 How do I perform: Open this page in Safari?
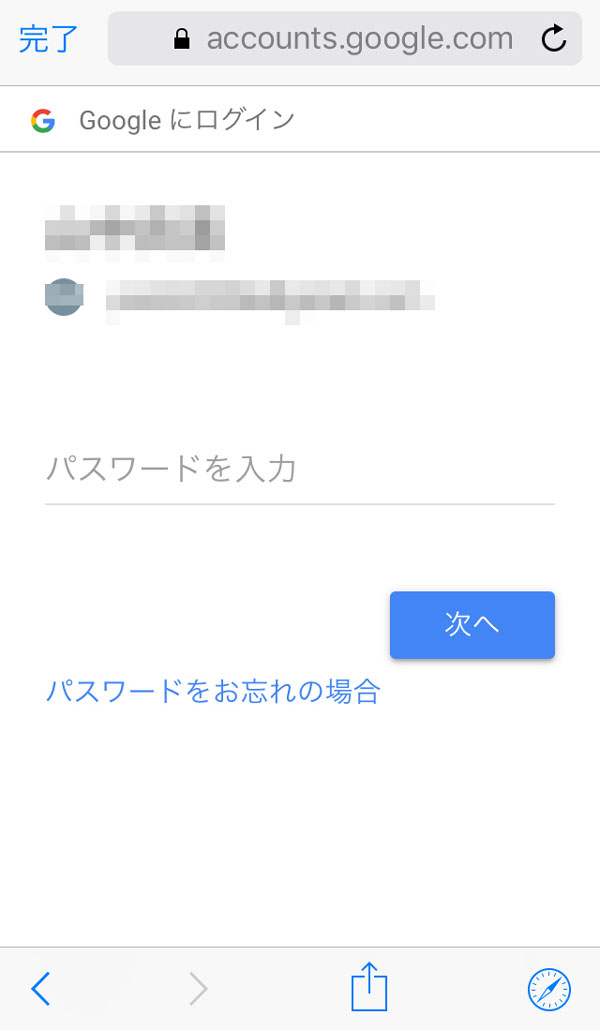[549, 989]
